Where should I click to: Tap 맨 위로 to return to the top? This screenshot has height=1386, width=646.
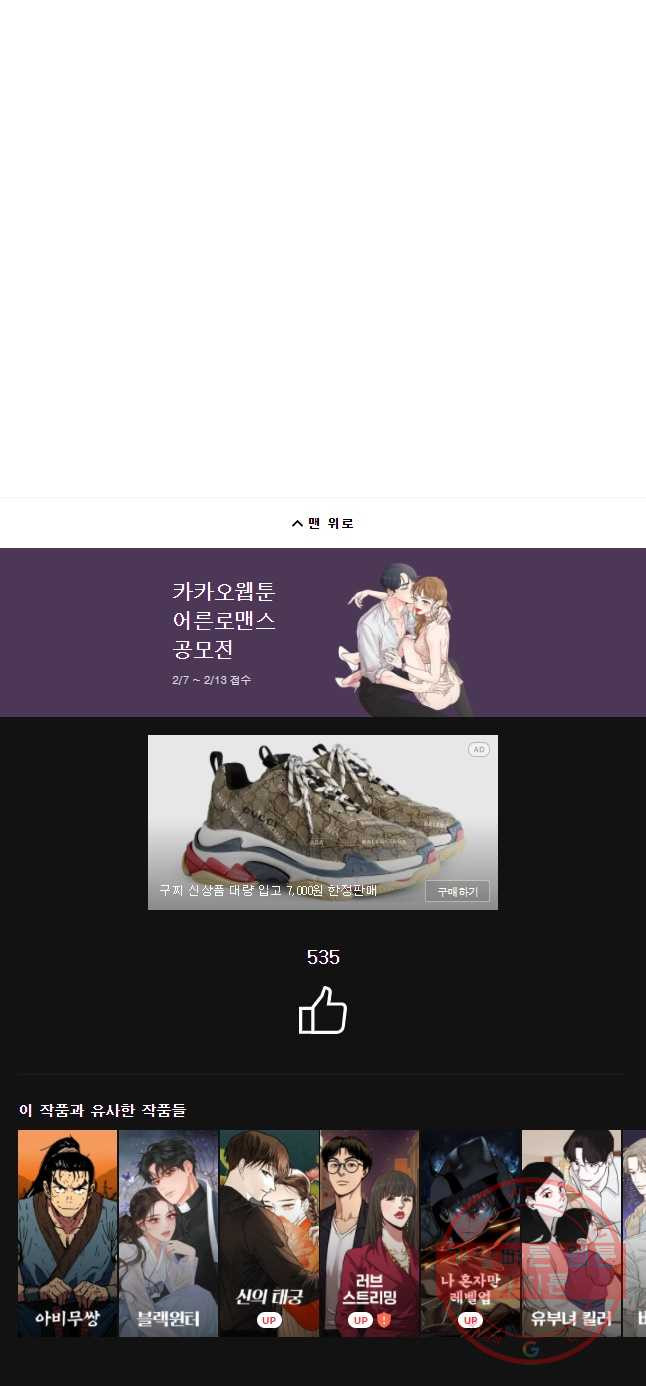[322, 523]
